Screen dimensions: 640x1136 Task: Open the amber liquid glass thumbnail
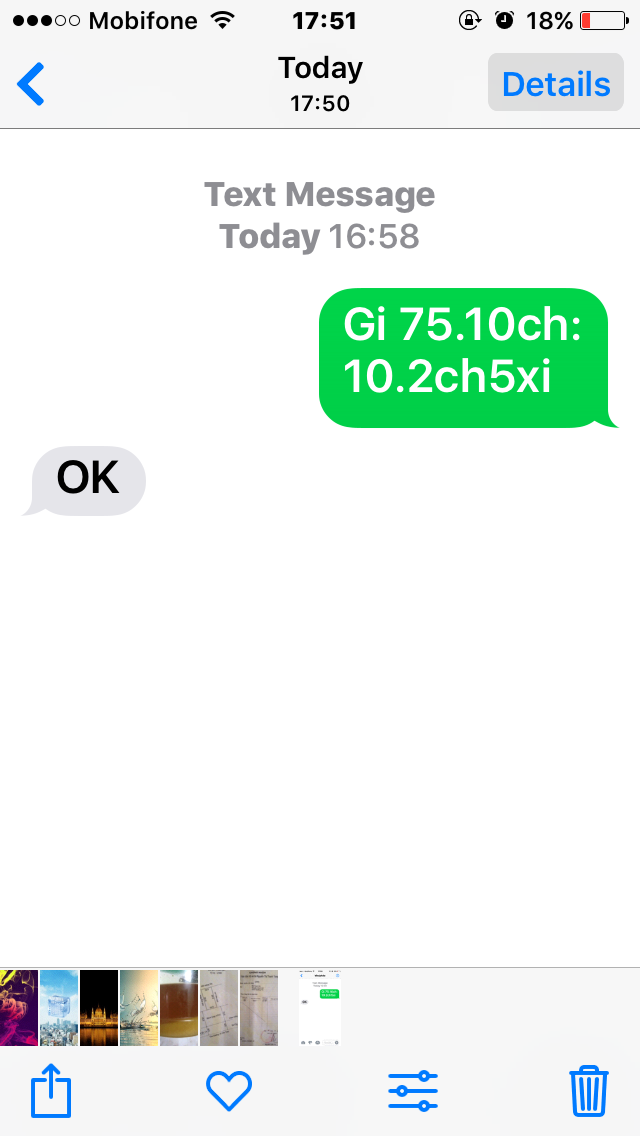[x=179, y=1007]
